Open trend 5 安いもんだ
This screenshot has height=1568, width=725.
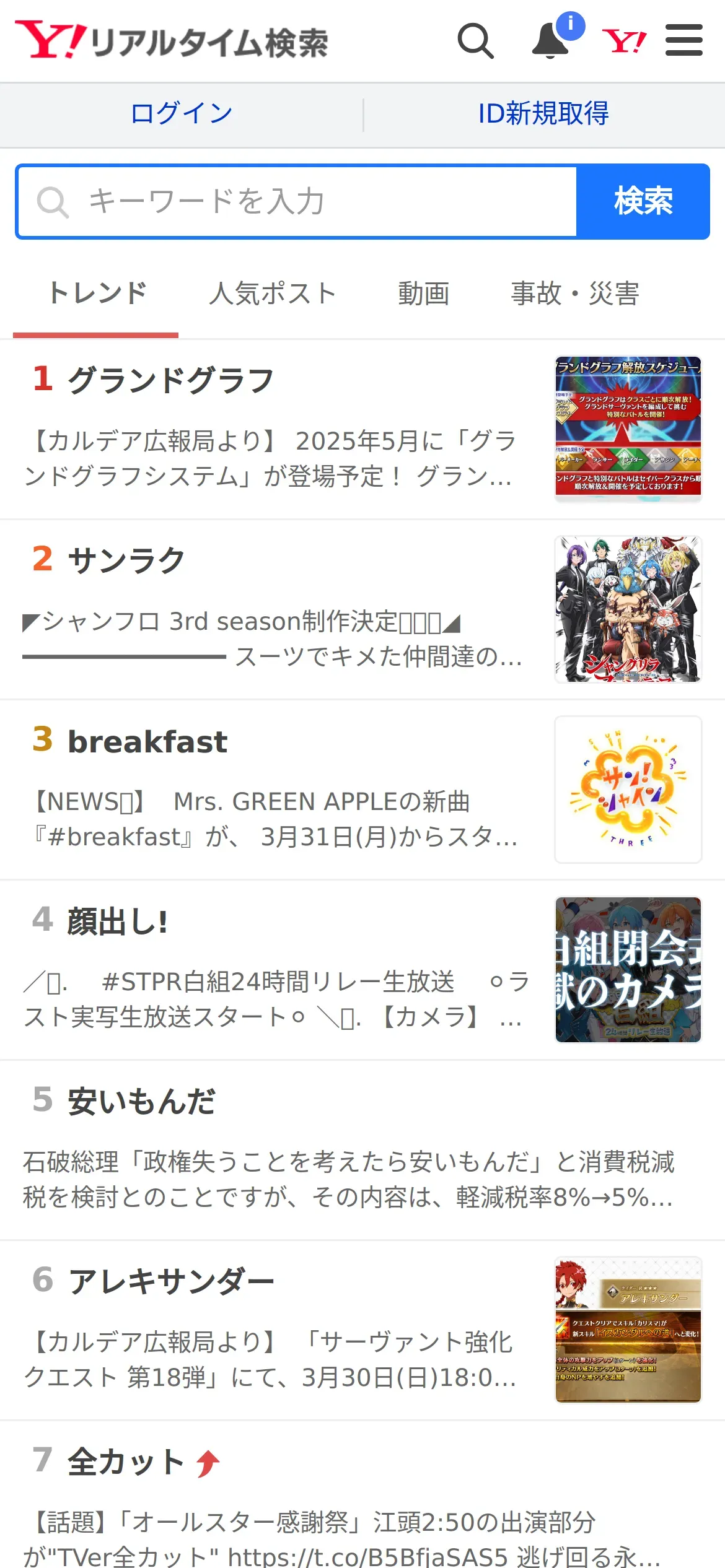[141, 1102]
